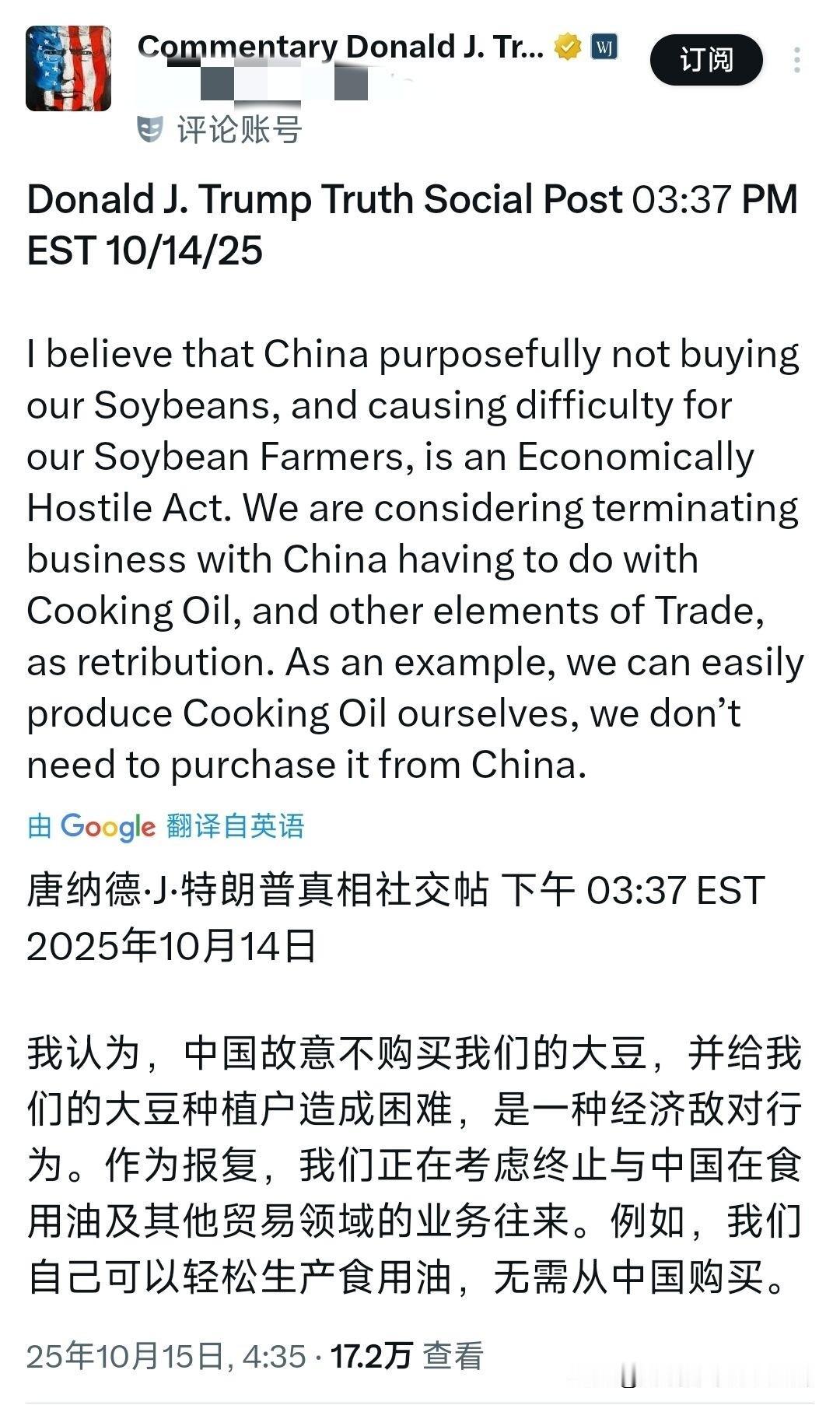Open the post's three-dot overflow menu
This screenshot has width=840, height=1405.
[797, 60]
